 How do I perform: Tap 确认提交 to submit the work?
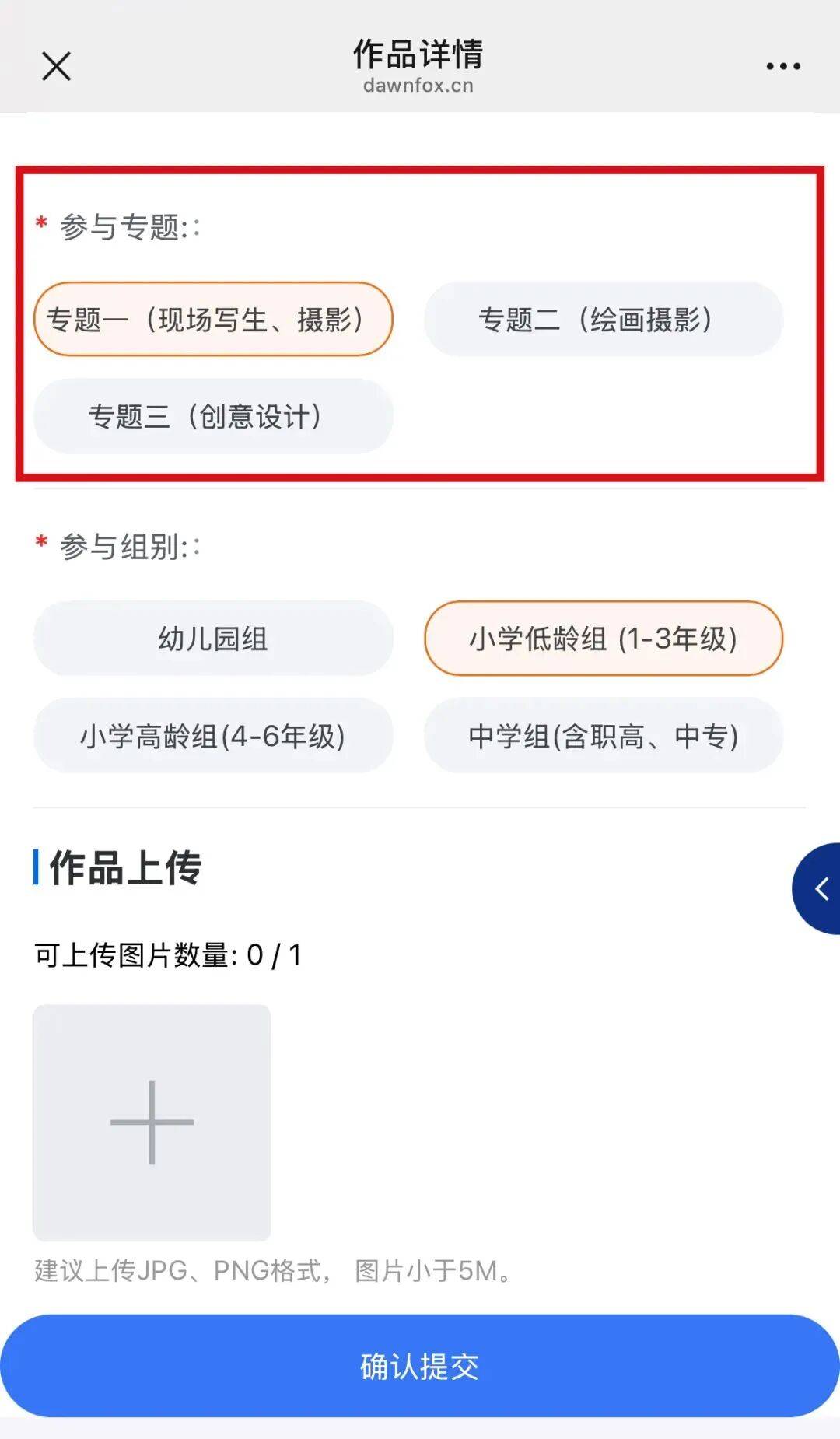pos(420,1367)
